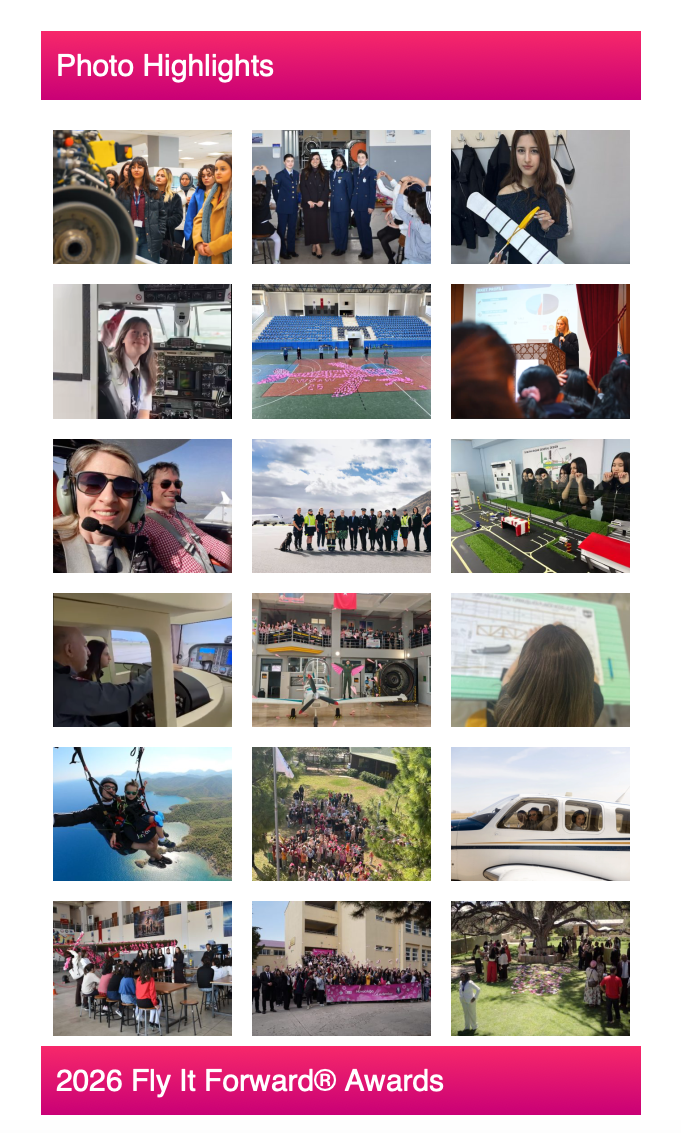View the flight simulator cockpit photo
This screenshot has width=681, height=1133.
[142, 660]
